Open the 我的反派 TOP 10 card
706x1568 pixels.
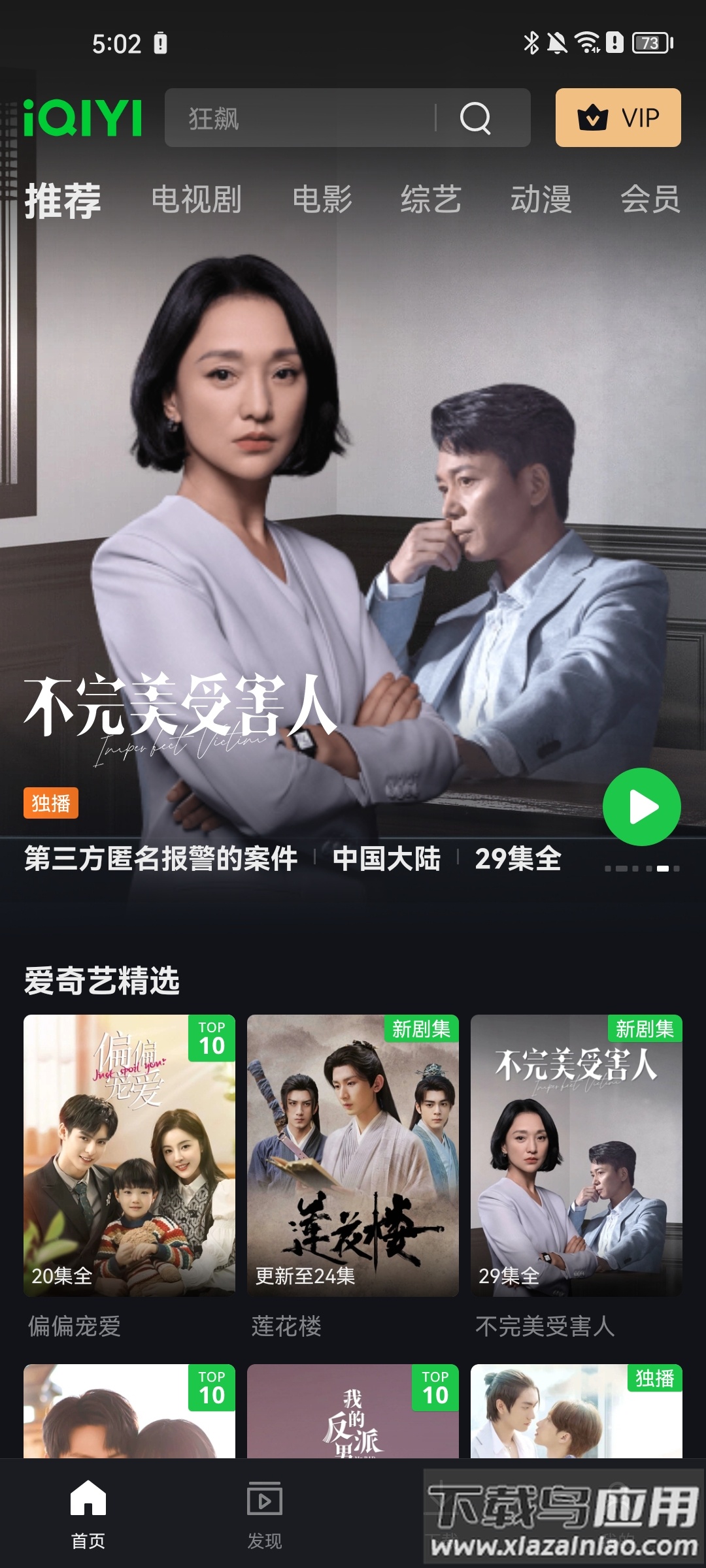click(353, 1411)
